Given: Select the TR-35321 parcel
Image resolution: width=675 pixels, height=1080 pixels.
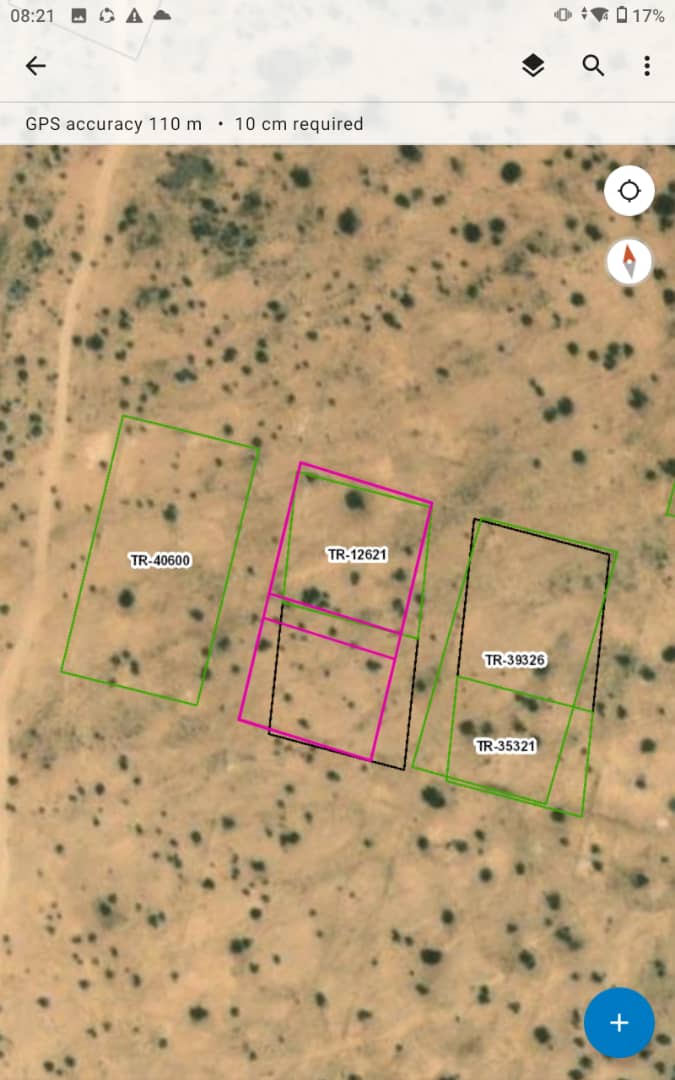Looking at the screenshot, I should coord(506,746).
